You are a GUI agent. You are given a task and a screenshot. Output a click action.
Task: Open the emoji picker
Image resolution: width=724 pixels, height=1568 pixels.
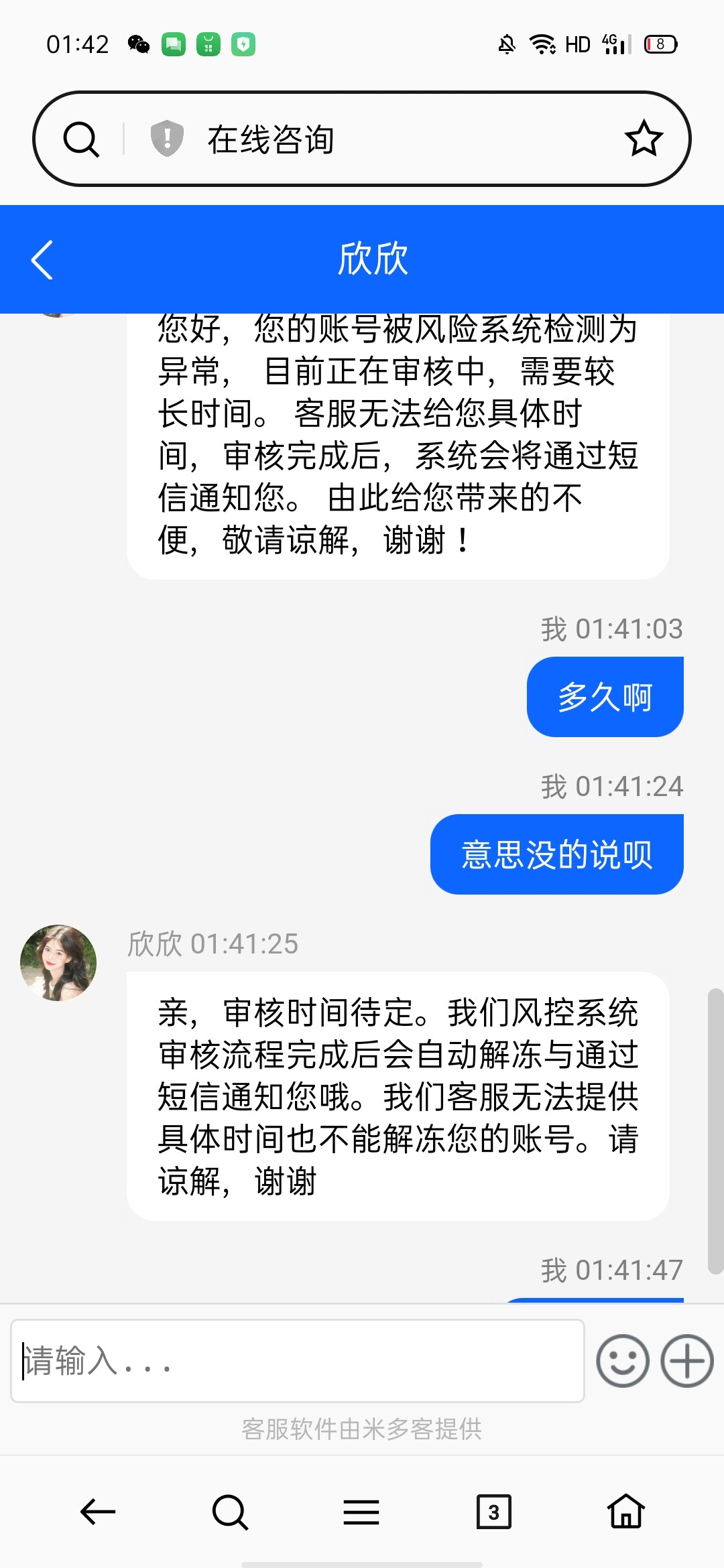623,1361
